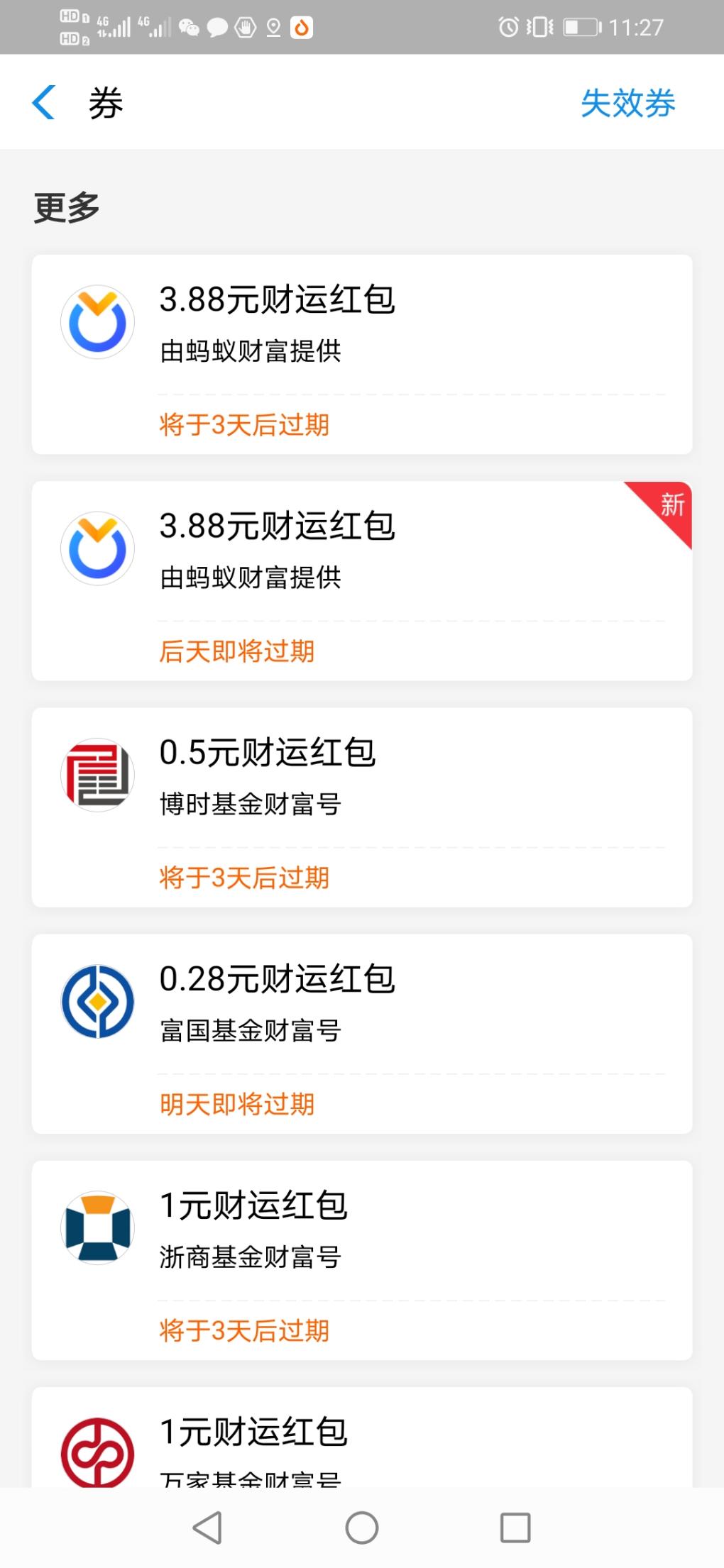View the 1元财运红包 from 浙商基金财富号

361,1259
